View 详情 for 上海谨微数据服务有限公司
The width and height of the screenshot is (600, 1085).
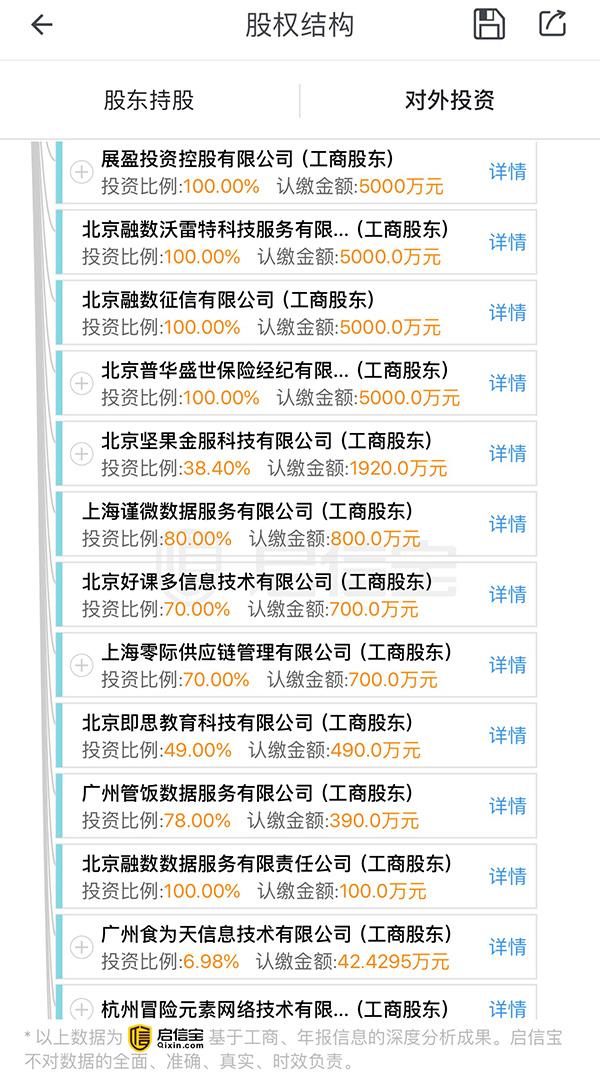pos(508,524)
